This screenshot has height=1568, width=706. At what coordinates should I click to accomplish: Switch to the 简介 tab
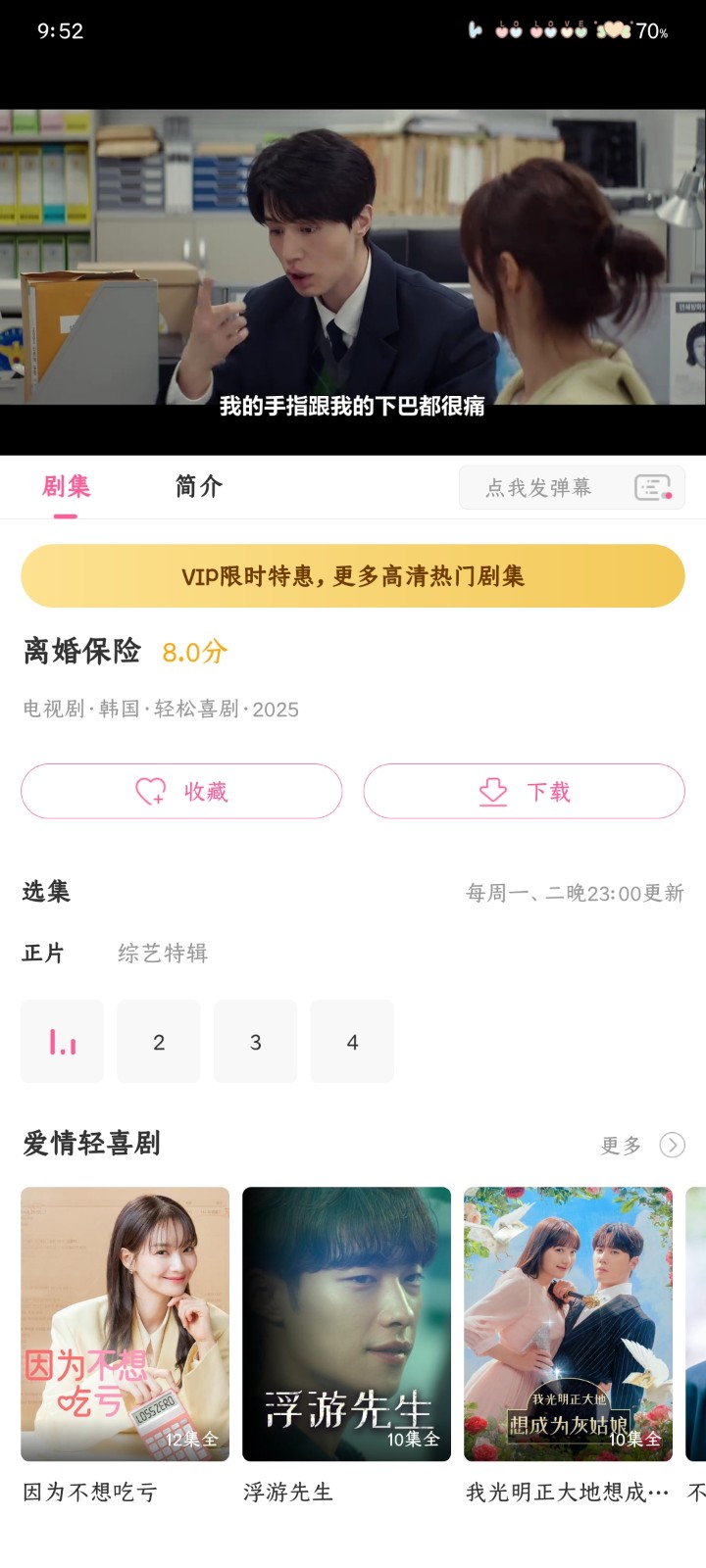198,486
